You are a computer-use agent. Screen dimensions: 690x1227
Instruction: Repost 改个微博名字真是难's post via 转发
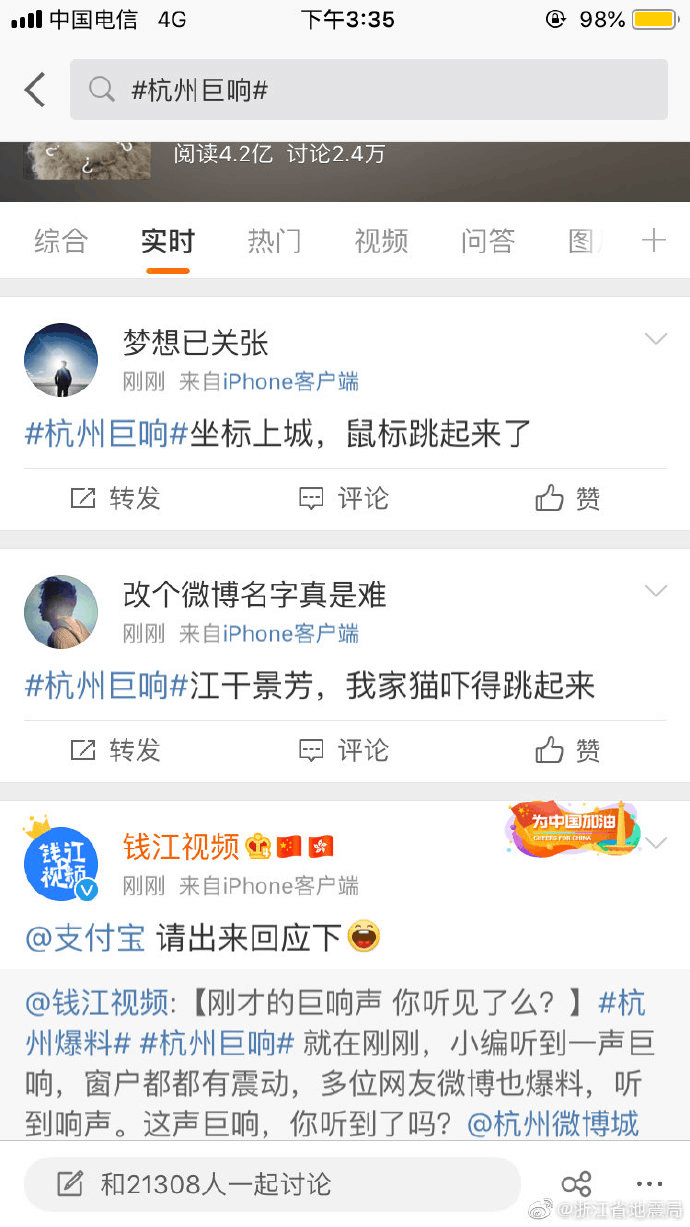[116, 750]
